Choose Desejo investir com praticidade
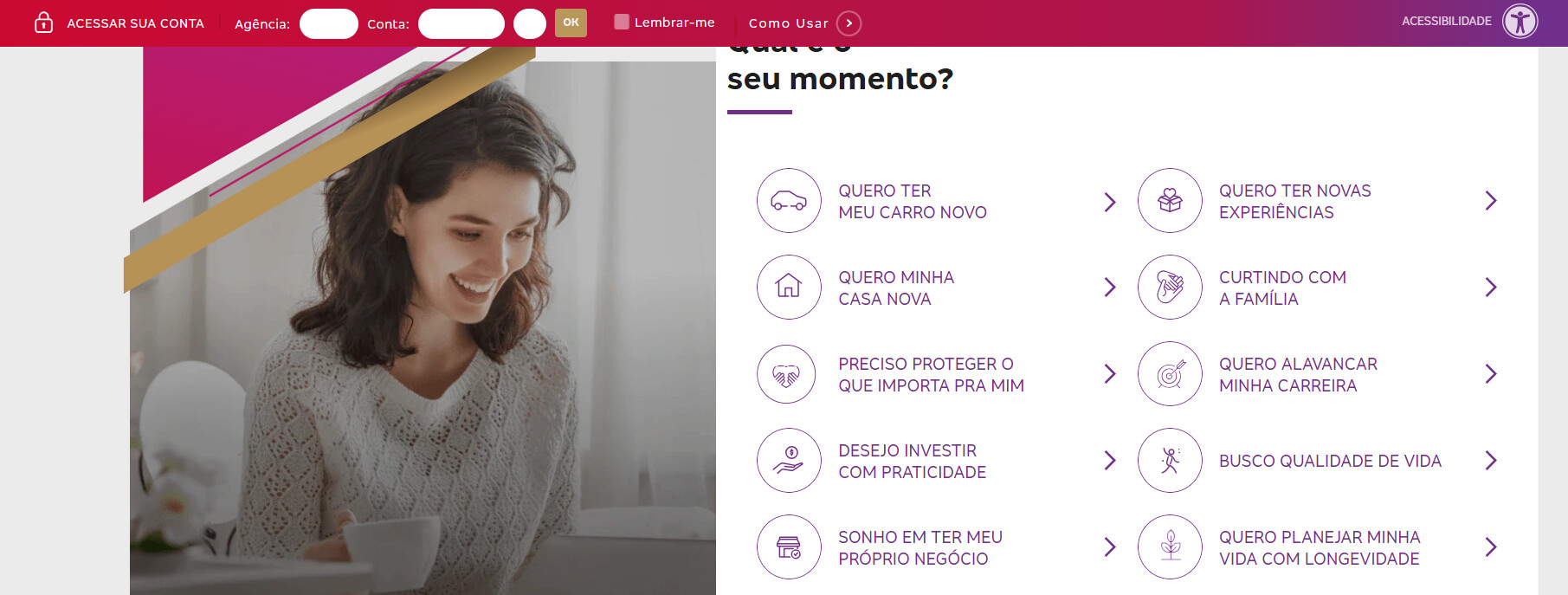Image resolution: width=1568 pixels, height=595 pixels. (x=912, y=461)
